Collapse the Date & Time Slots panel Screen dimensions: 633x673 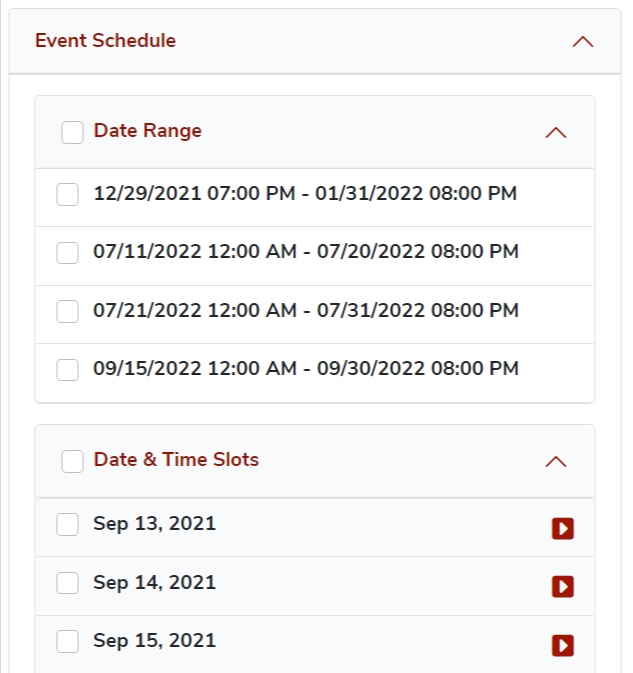[x=556, y=461]
